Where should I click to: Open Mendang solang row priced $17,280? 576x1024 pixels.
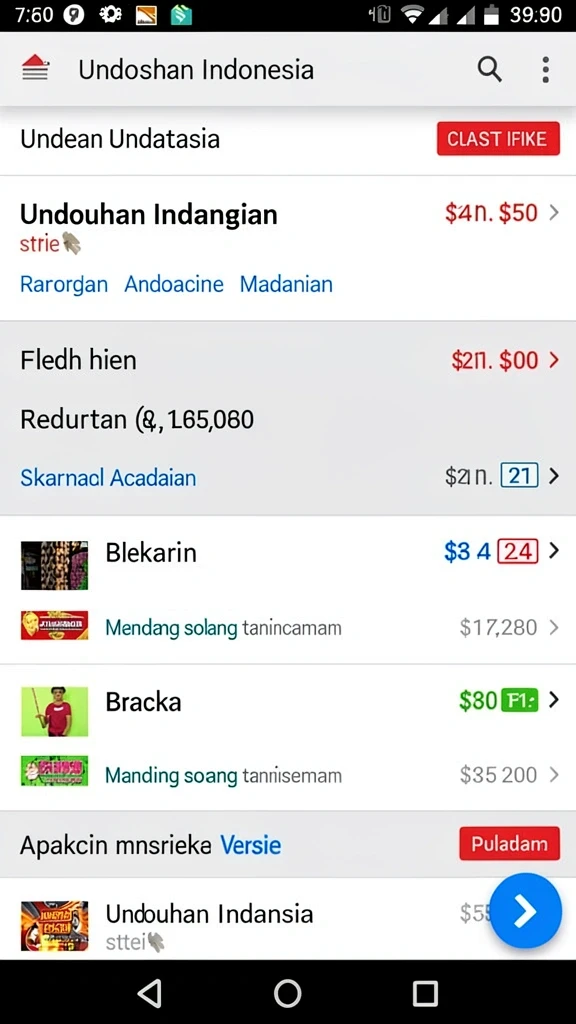[x=288, y=628]
